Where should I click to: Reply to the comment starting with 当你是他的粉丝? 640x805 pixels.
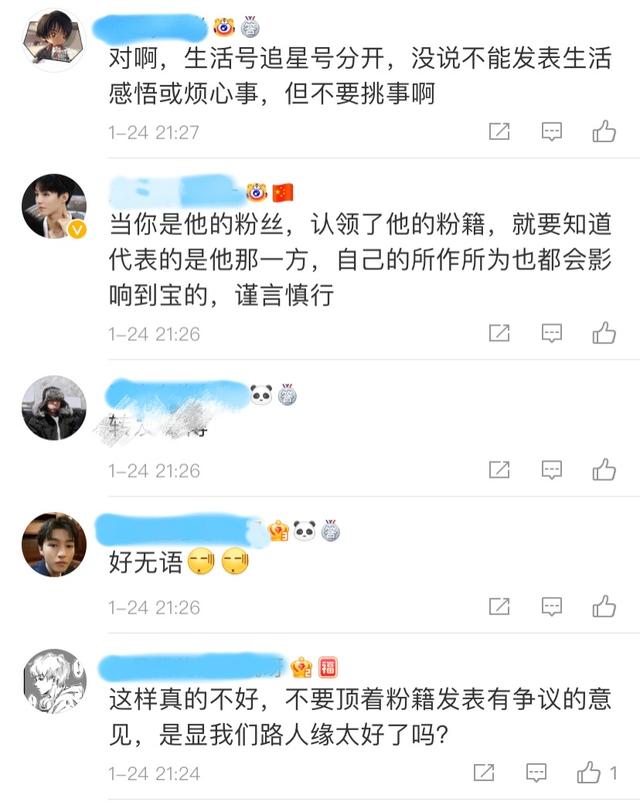(x=551, y=333)
